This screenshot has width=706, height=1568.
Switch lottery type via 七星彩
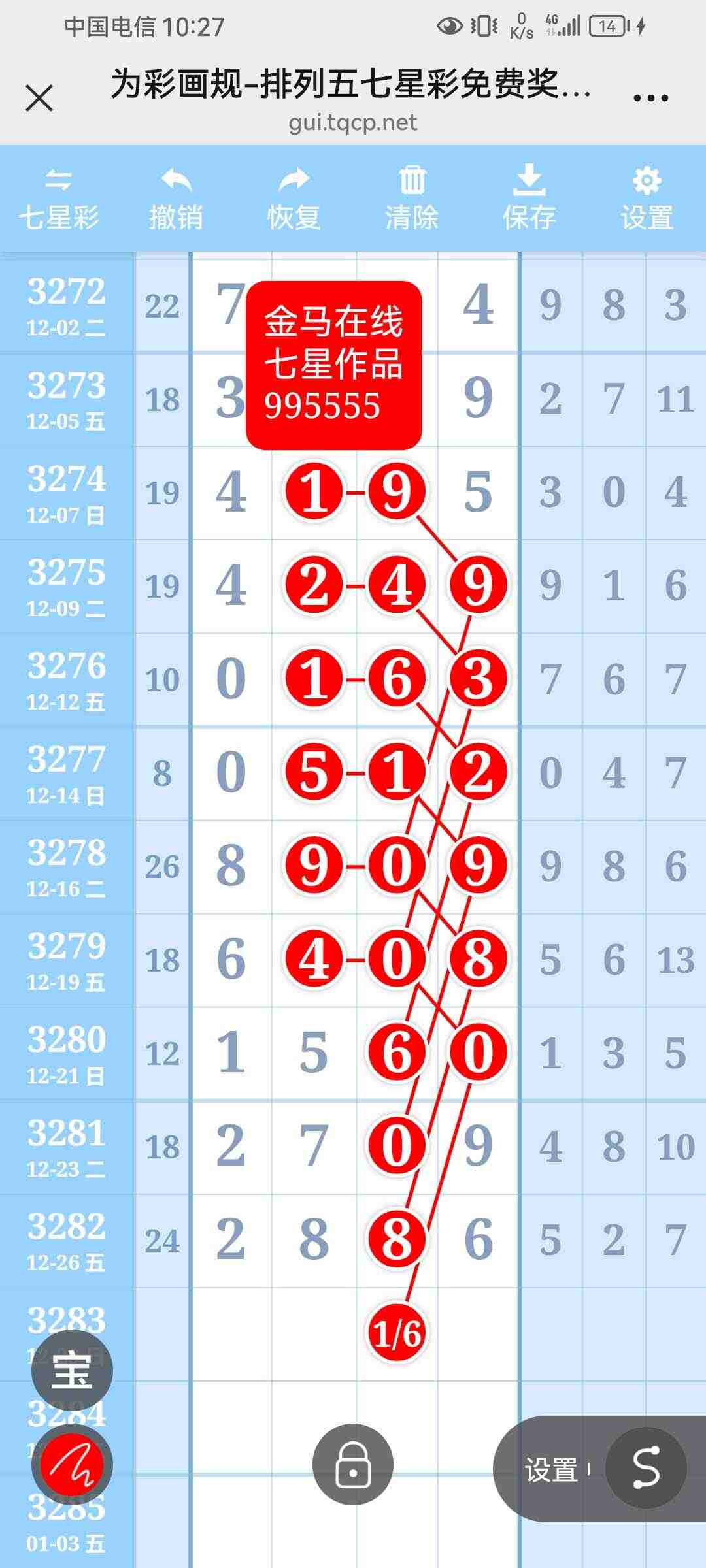[x=59, y=199]
